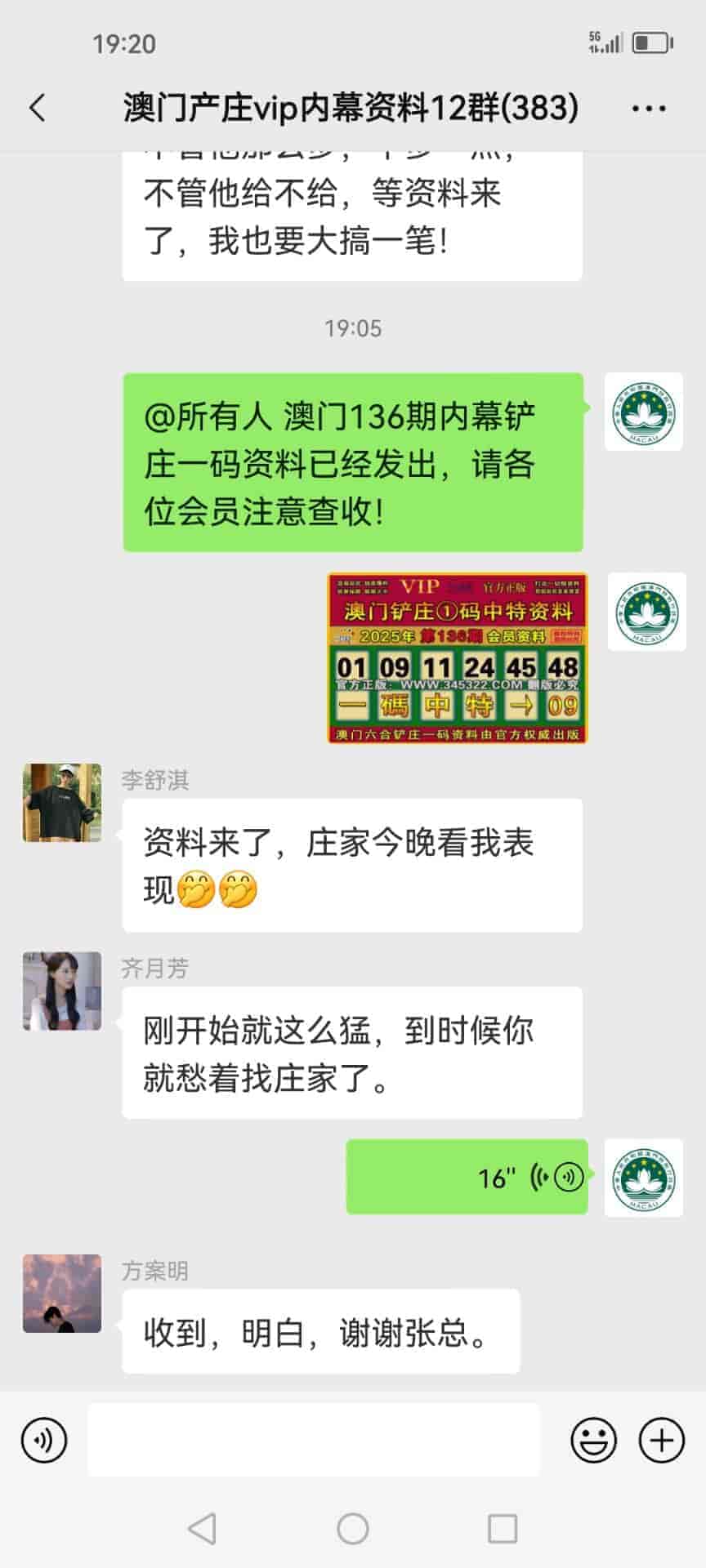View sender avatar beside @所有人 message
706x1568 pixels.
pyautogui.click(x=644, y=412)
